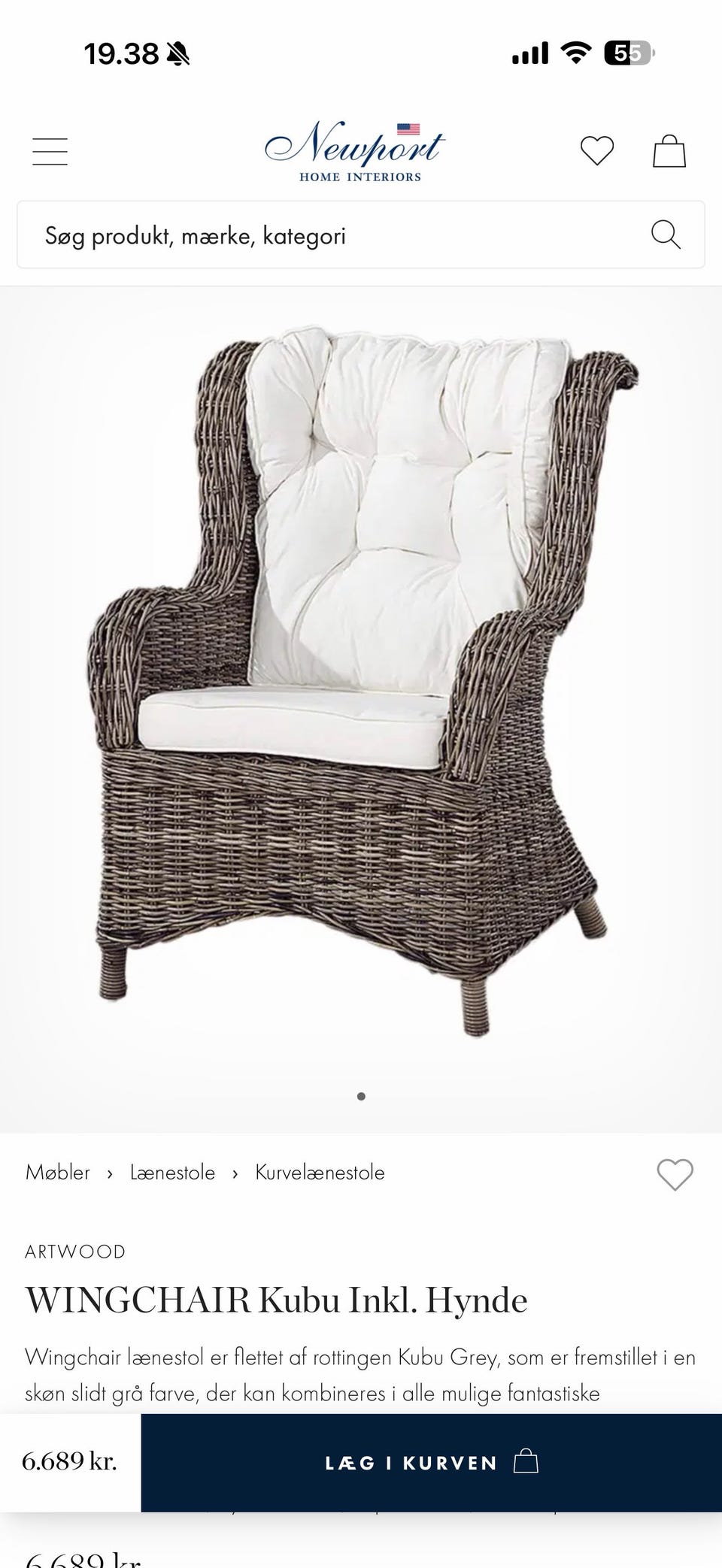Image resolution: width=722 pixels, height=1568 pixels.
Task: Tap the search field for products
Action: [x=361, y=235]
